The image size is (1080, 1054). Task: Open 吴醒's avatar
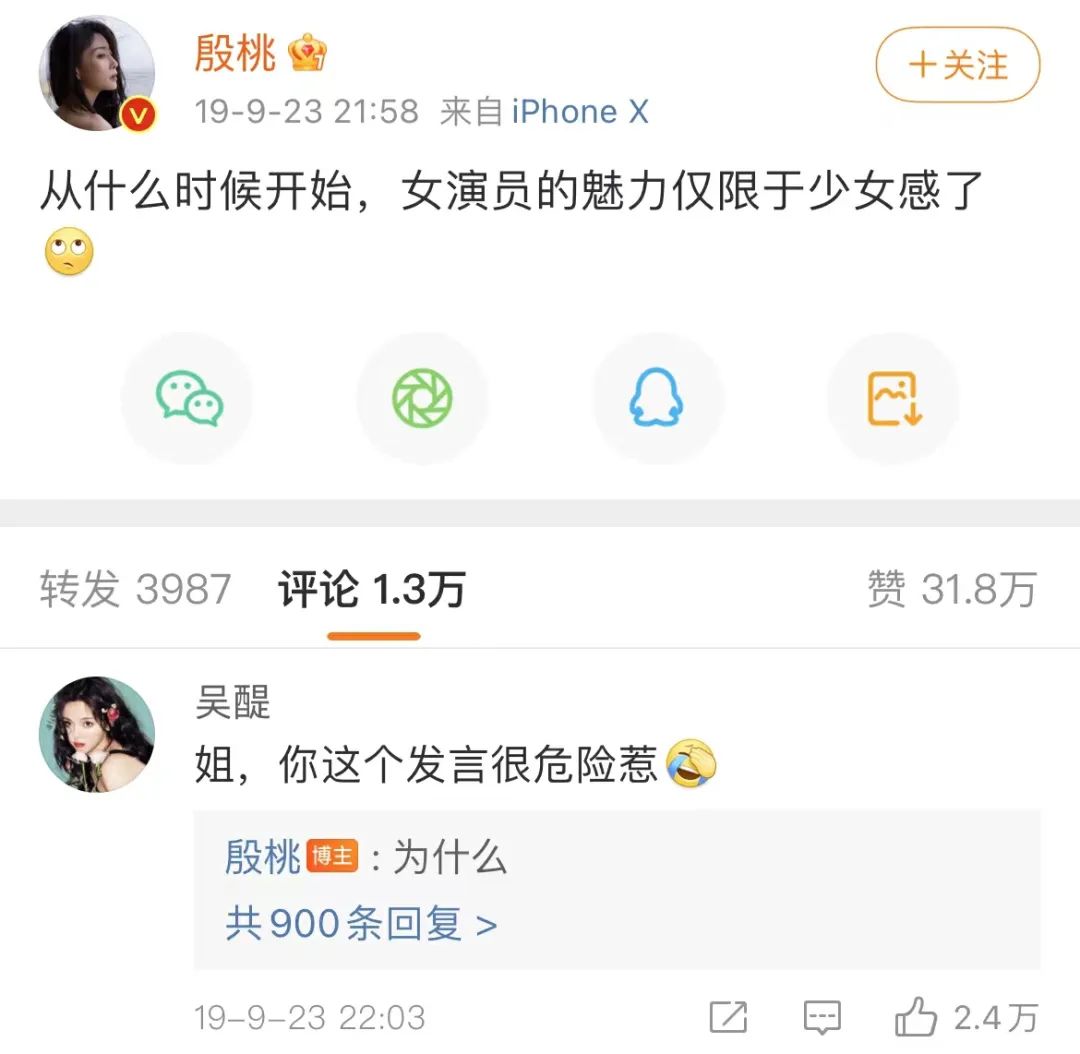(x=97, y=735)
